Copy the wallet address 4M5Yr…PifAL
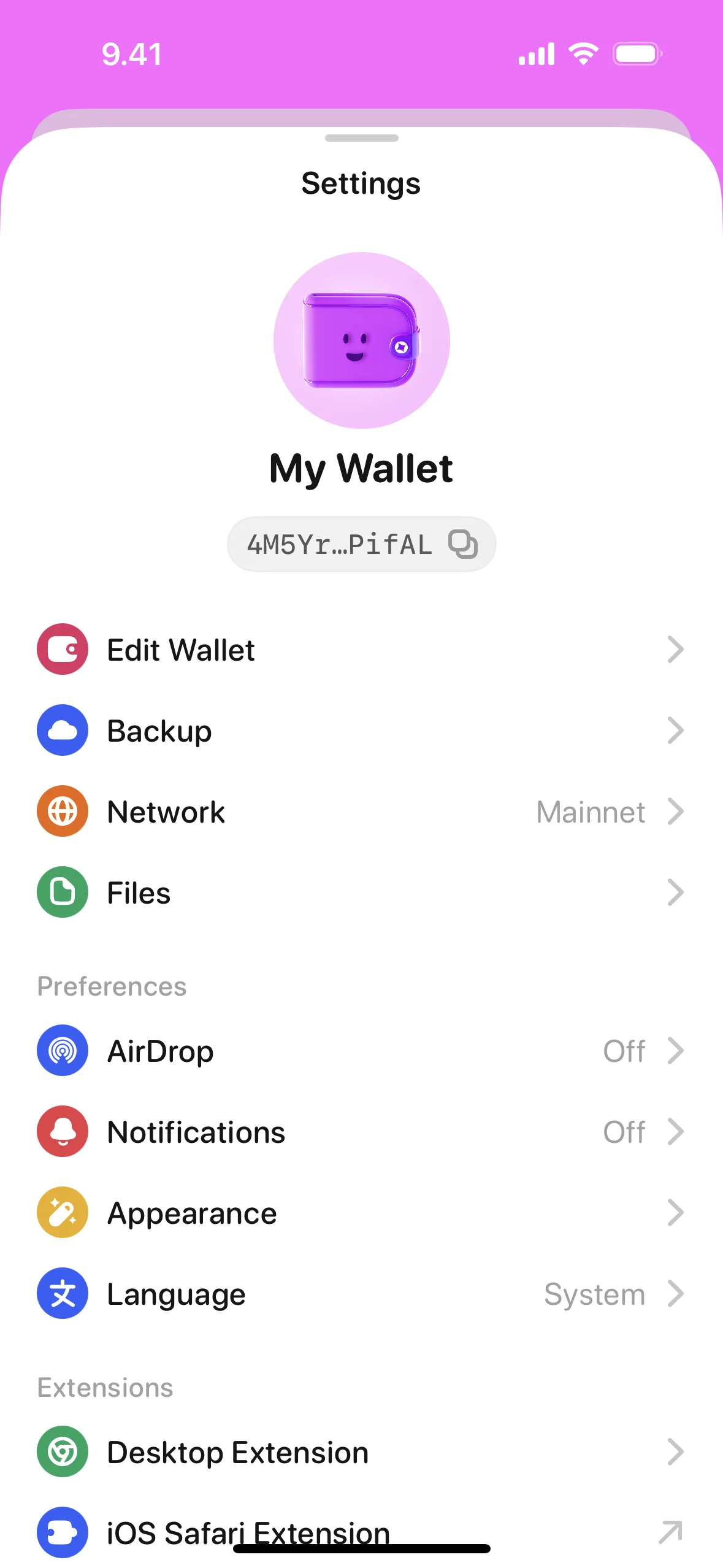Screen dimensions: 723x1568 point(463,543)
